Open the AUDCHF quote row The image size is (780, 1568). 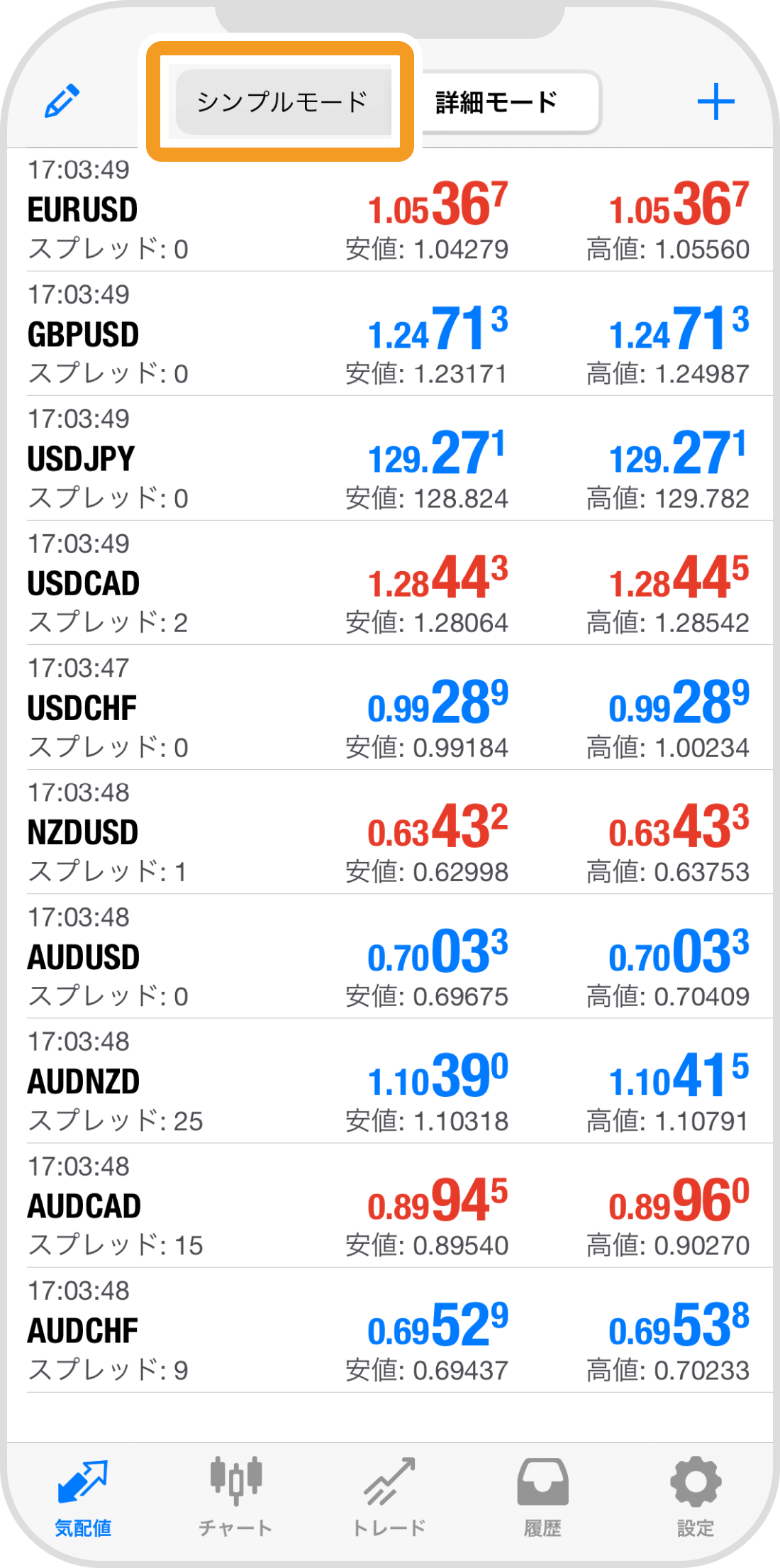(389, 1330)
